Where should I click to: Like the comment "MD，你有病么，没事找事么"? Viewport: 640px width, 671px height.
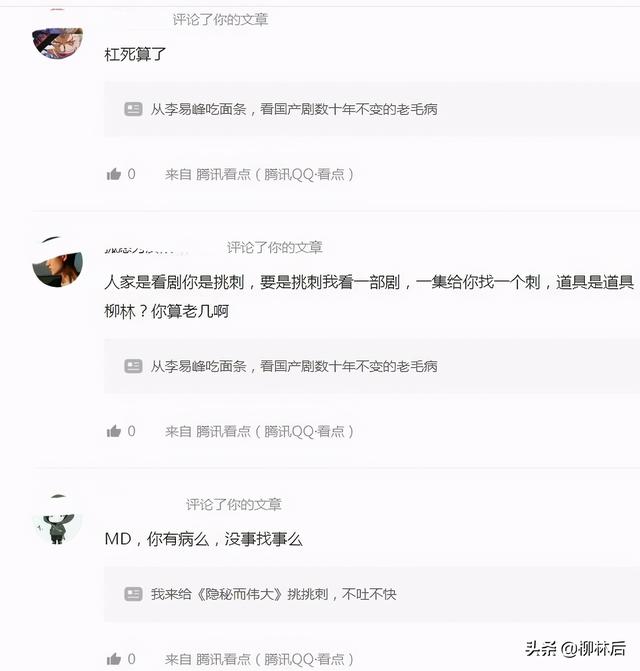114,659
